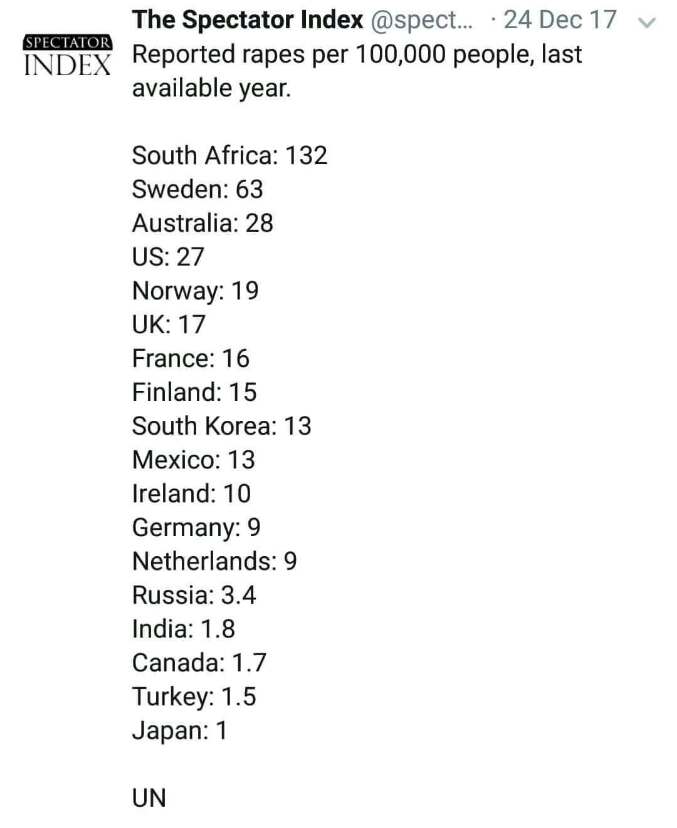The image size is (677, 828).
Task: Open the tweet options dropdown arrow
Action: [x=648, y=22]
